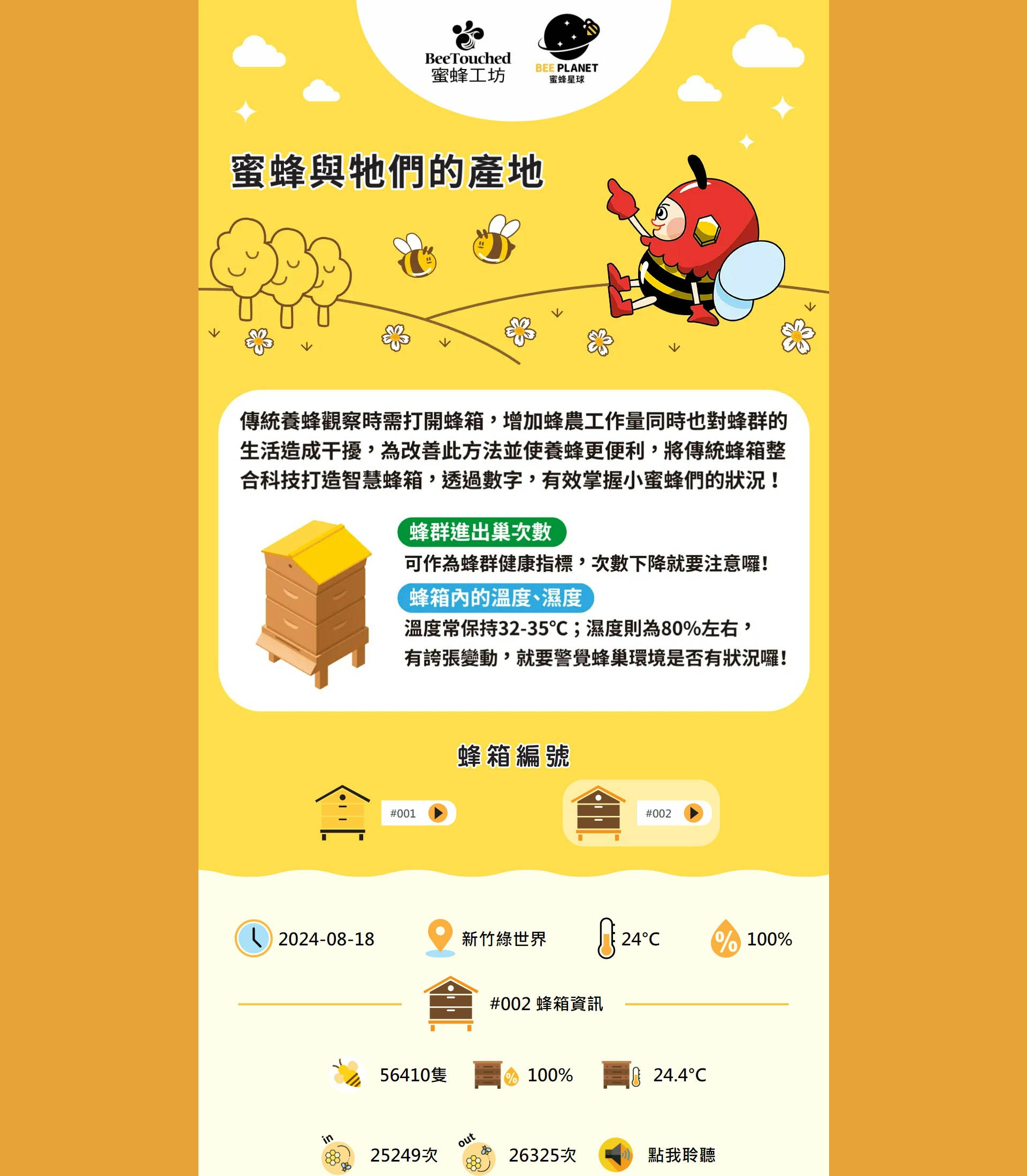
Task: Tap the speaker to hear hive sounds
Action: pyautogui.click(x=616, y=1155)
